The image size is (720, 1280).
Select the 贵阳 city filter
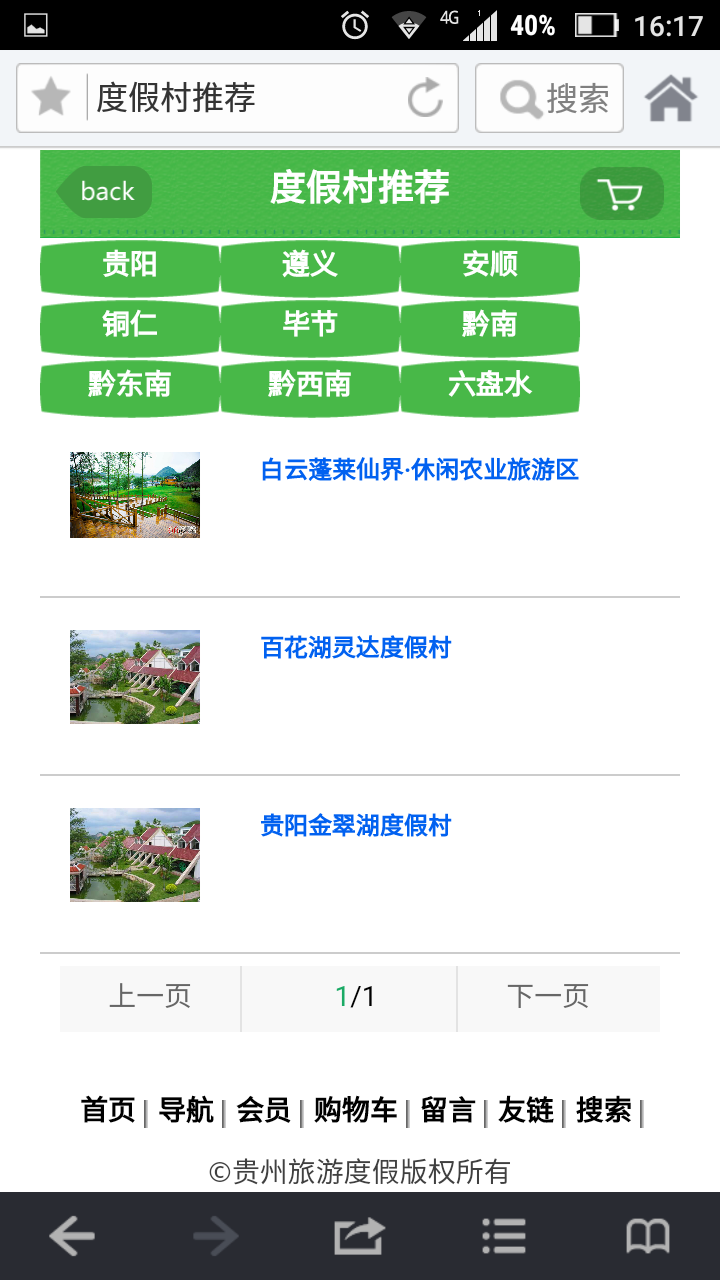[130, 265]
